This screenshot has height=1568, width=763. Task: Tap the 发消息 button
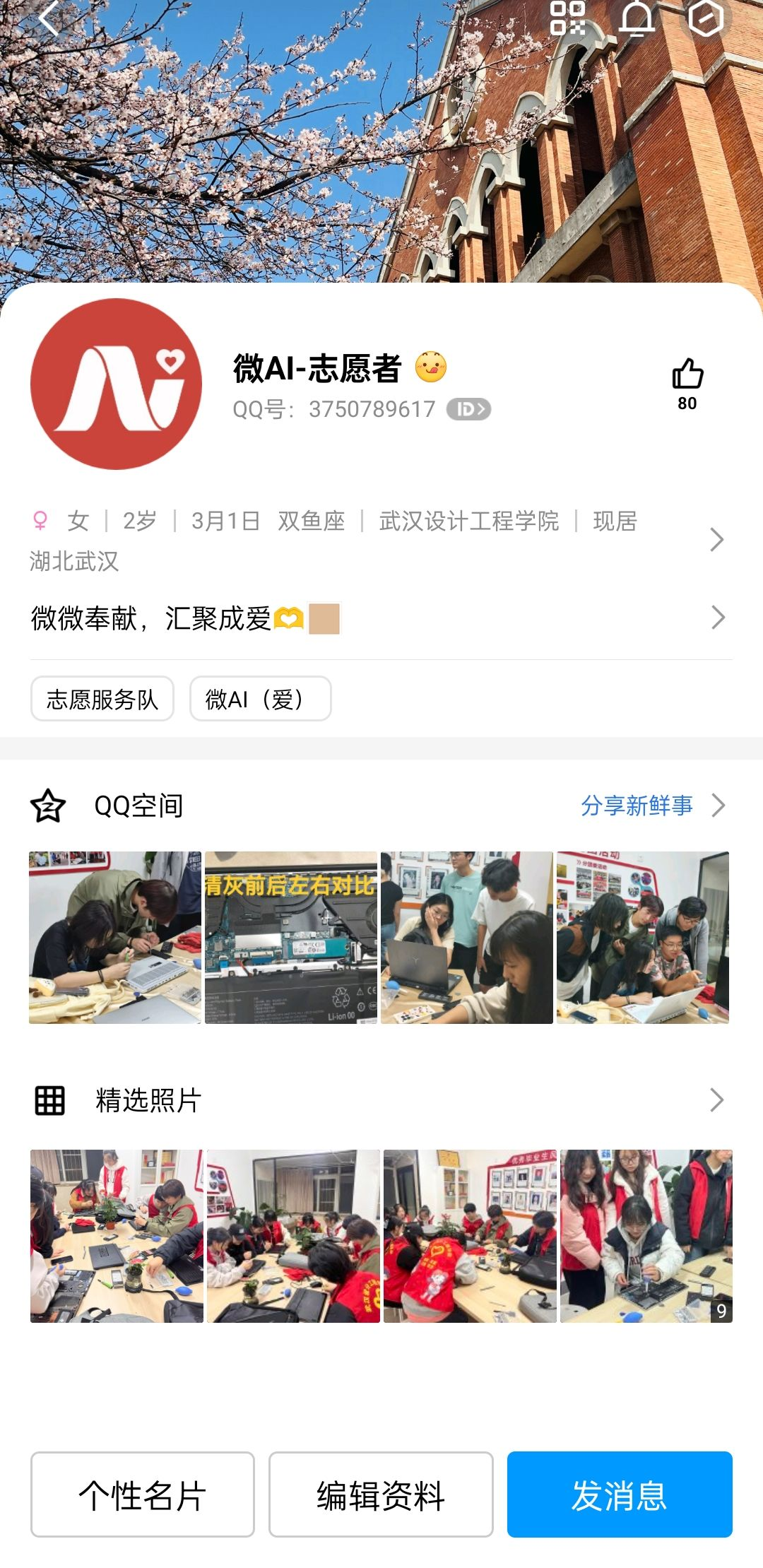click(620, 1495)
